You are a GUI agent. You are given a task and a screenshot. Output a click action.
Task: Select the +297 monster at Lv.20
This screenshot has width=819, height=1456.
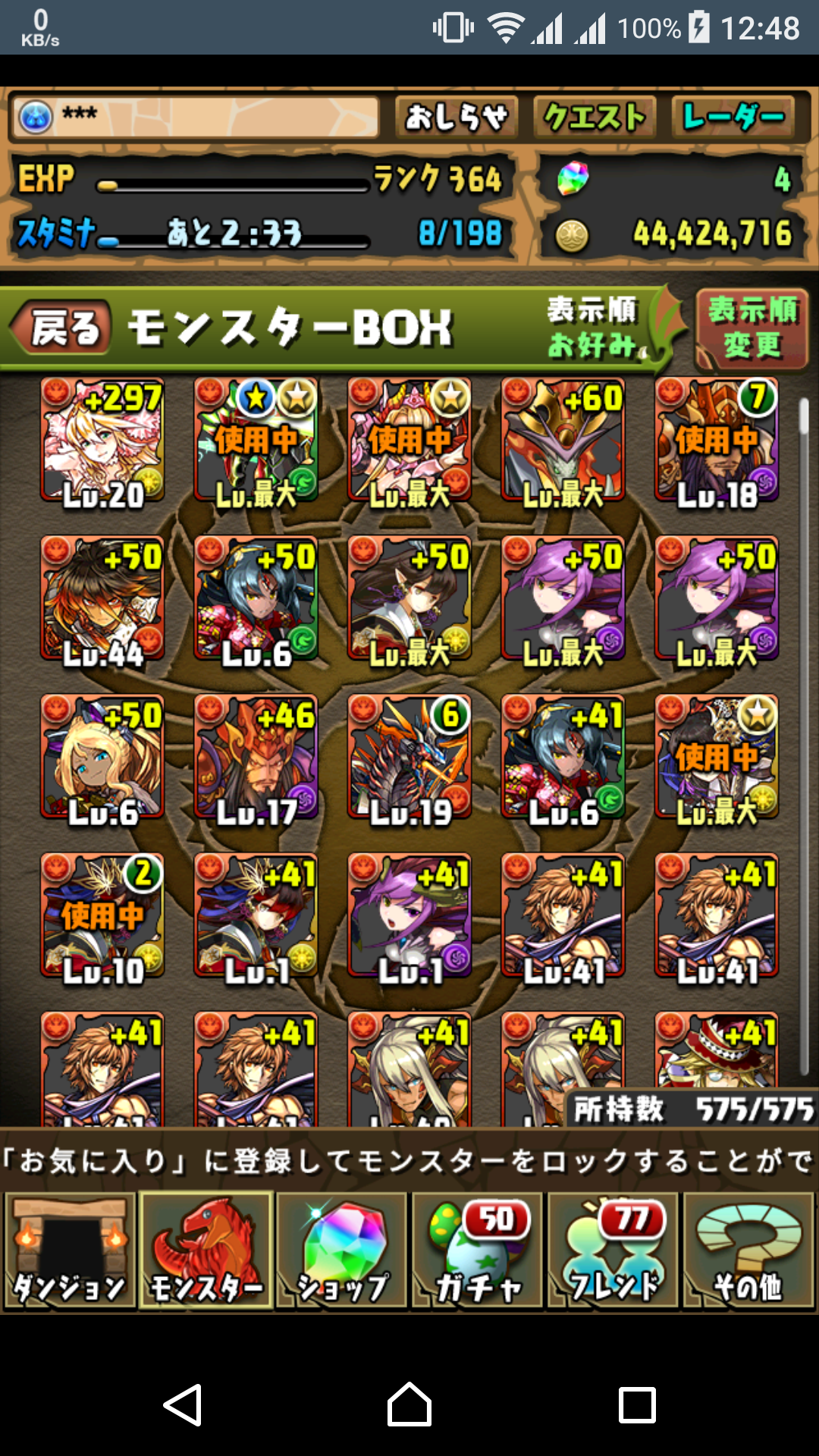102,441
